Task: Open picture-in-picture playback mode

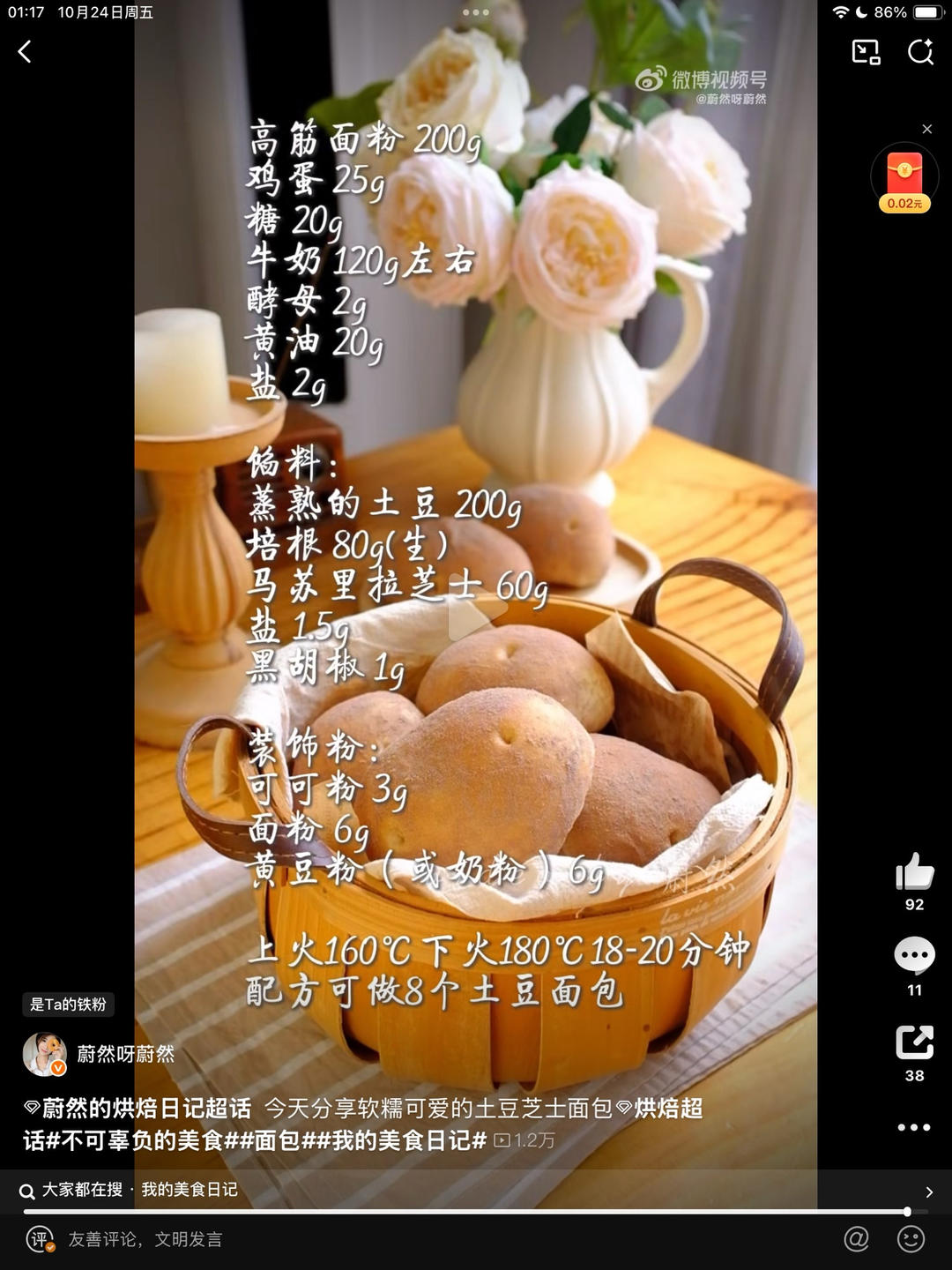Action: tap(866, 53)
